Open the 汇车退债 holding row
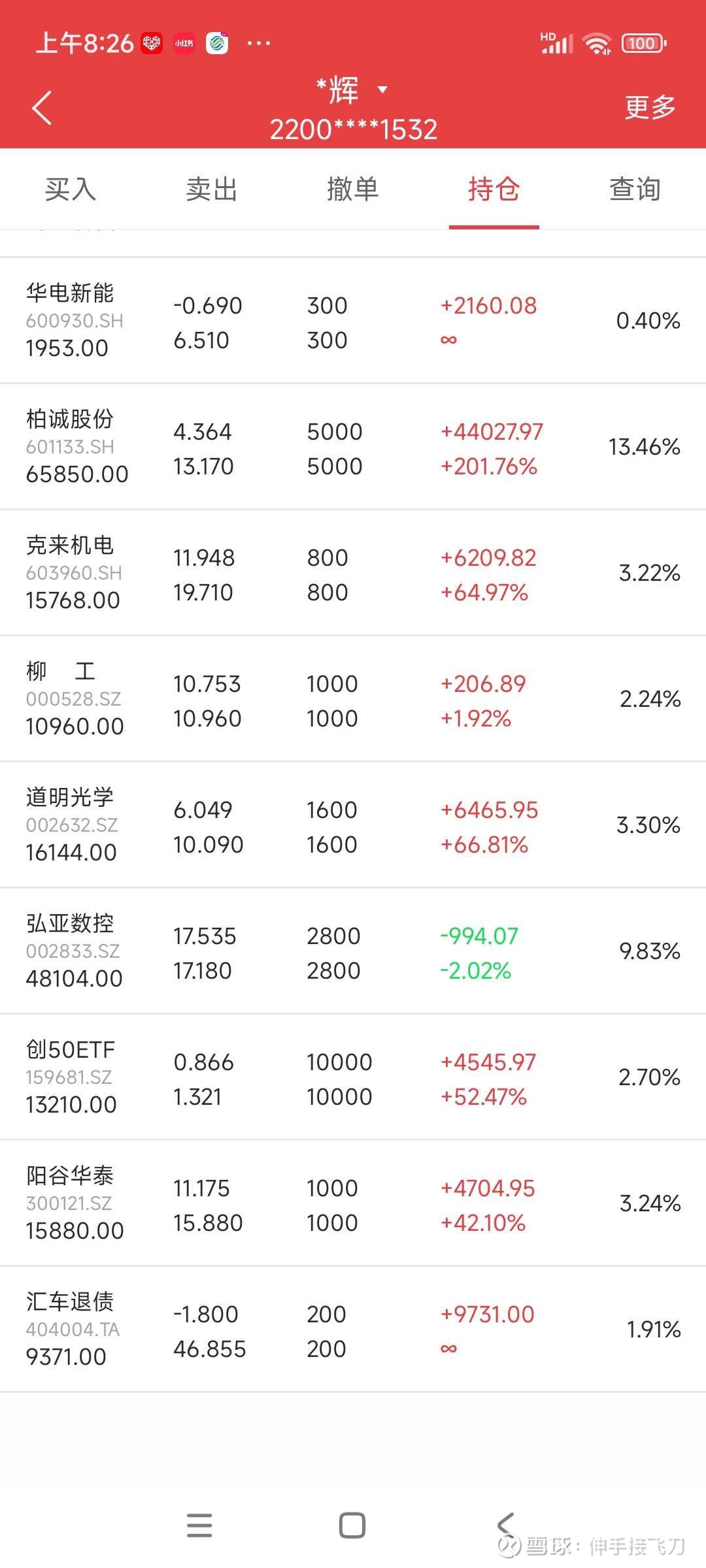 [353, 1330]
